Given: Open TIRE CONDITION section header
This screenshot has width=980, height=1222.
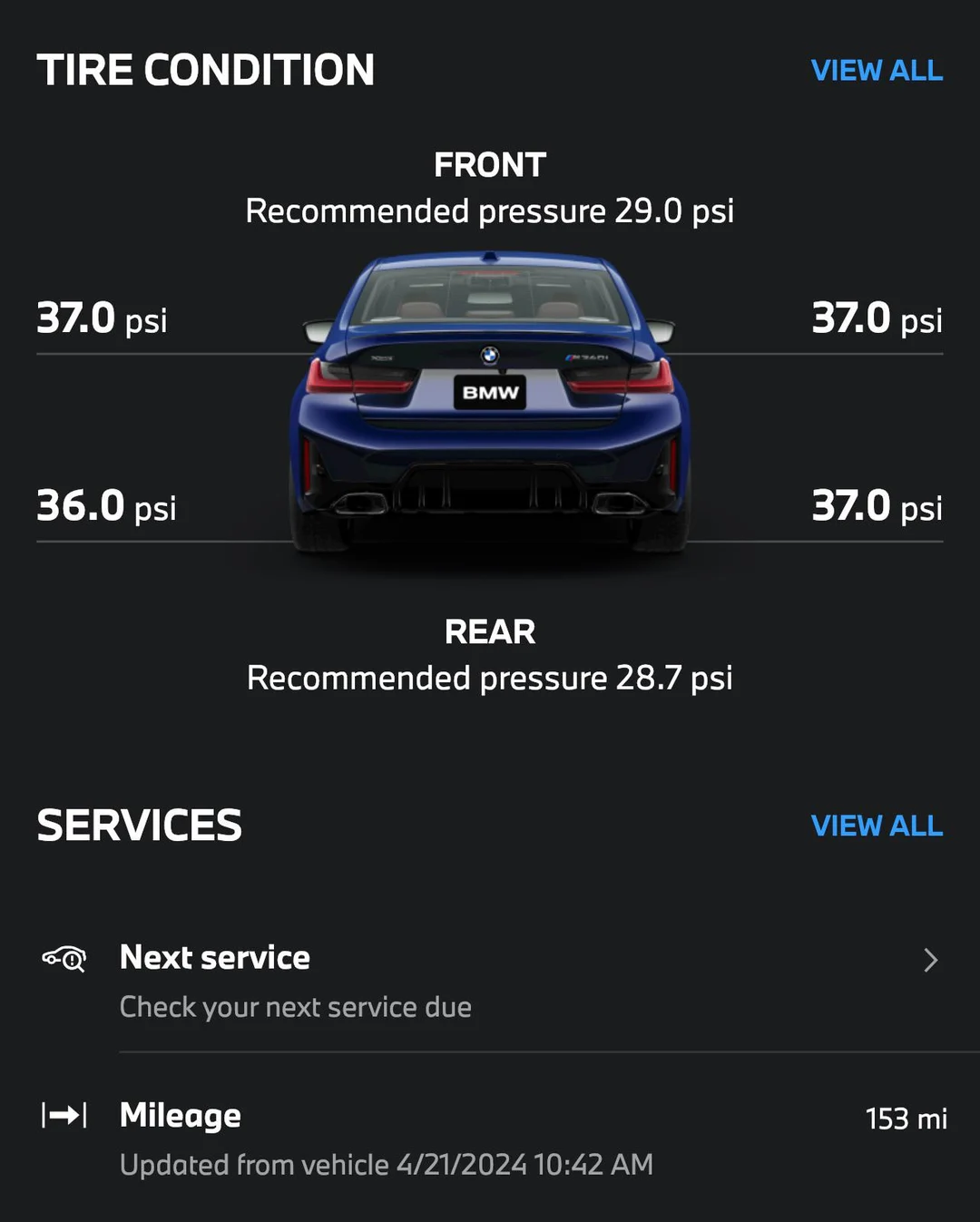Looking at the screenshot, I should (x=207, y=69).
